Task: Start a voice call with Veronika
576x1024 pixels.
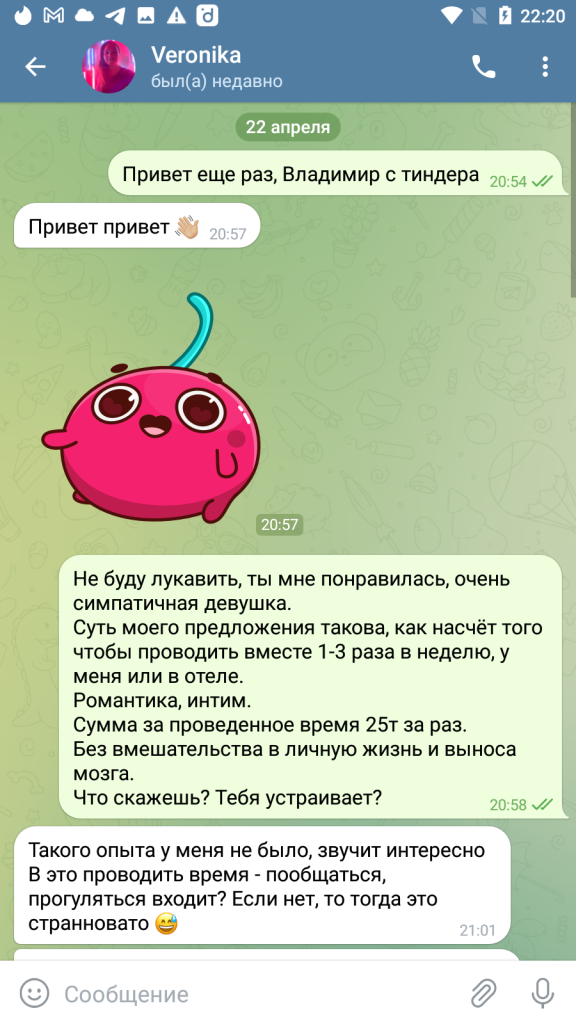Action: [x=483, y=66]
